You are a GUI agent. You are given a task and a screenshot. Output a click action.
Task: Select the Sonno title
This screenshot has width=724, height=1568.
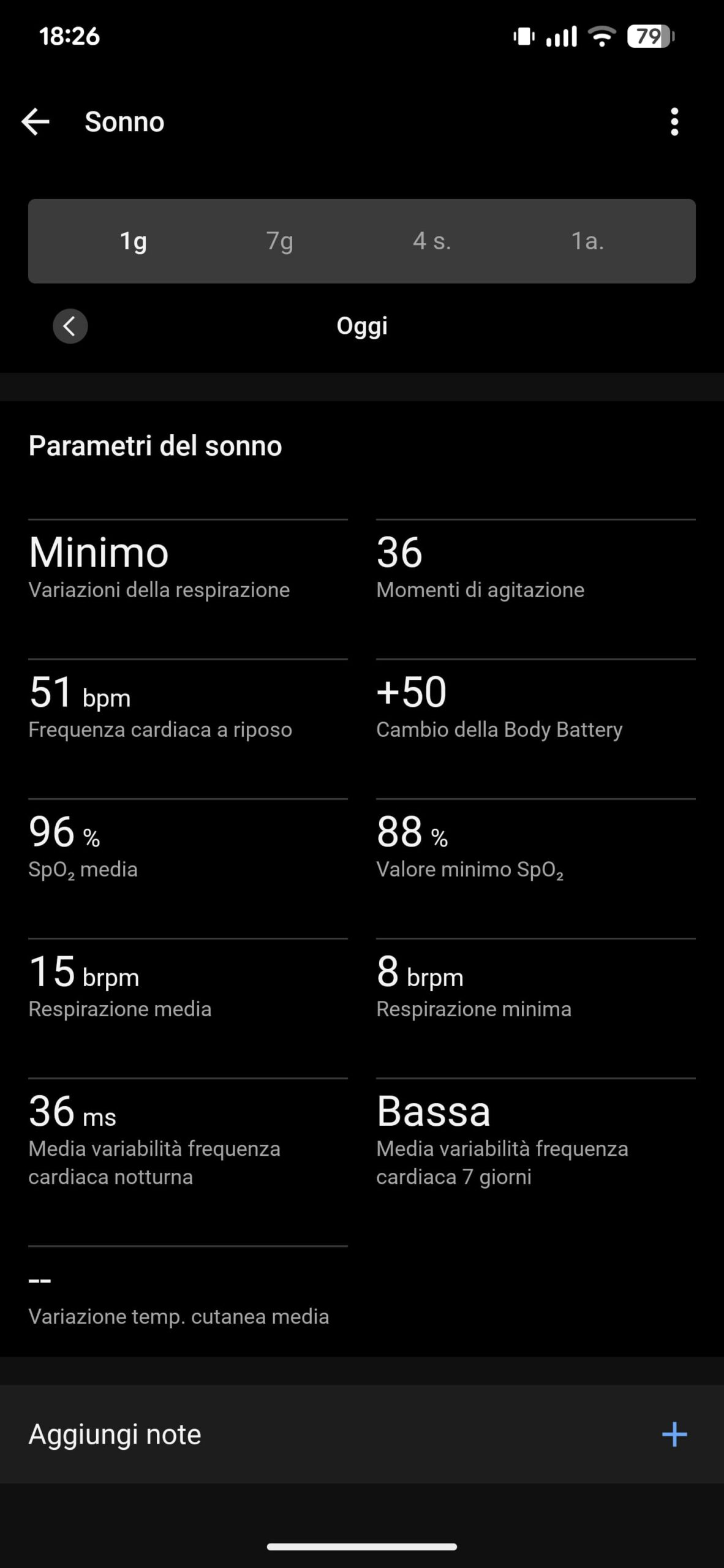(124, 121)
